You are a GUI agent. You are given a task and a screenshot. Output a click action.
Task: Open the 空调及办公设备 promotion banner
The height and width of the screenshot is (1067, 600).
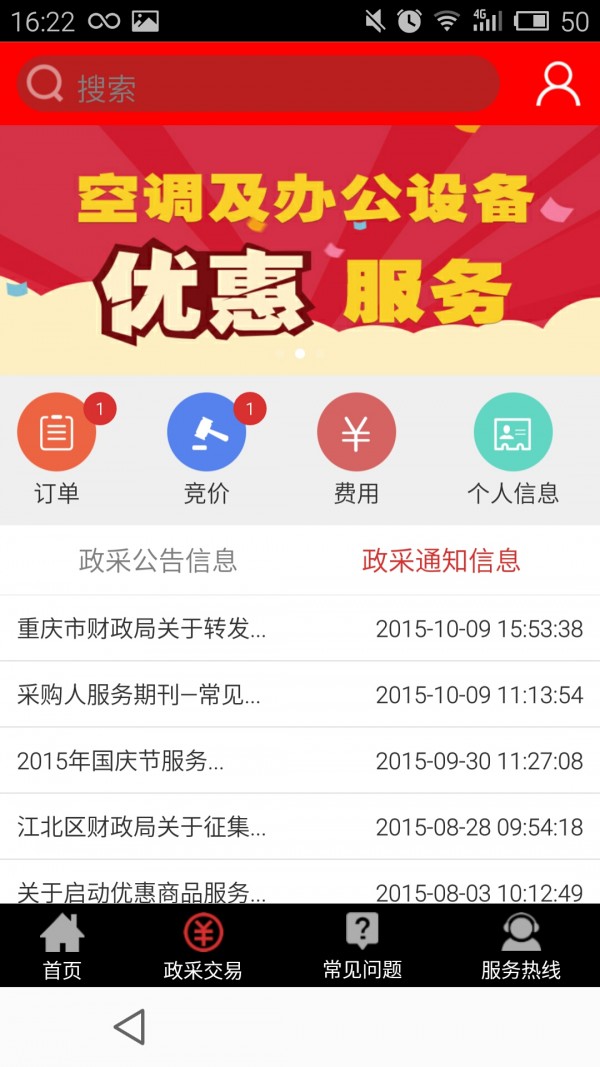pyautogui.click(x=300, y=249)
